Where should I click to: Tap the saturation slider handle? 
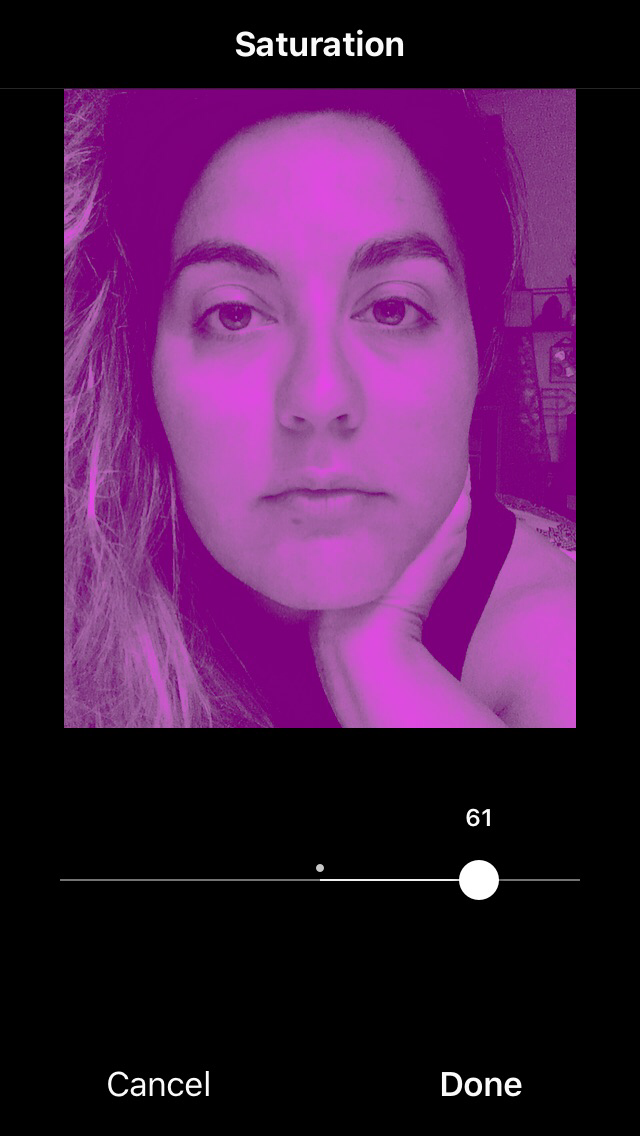click(479, 880)
